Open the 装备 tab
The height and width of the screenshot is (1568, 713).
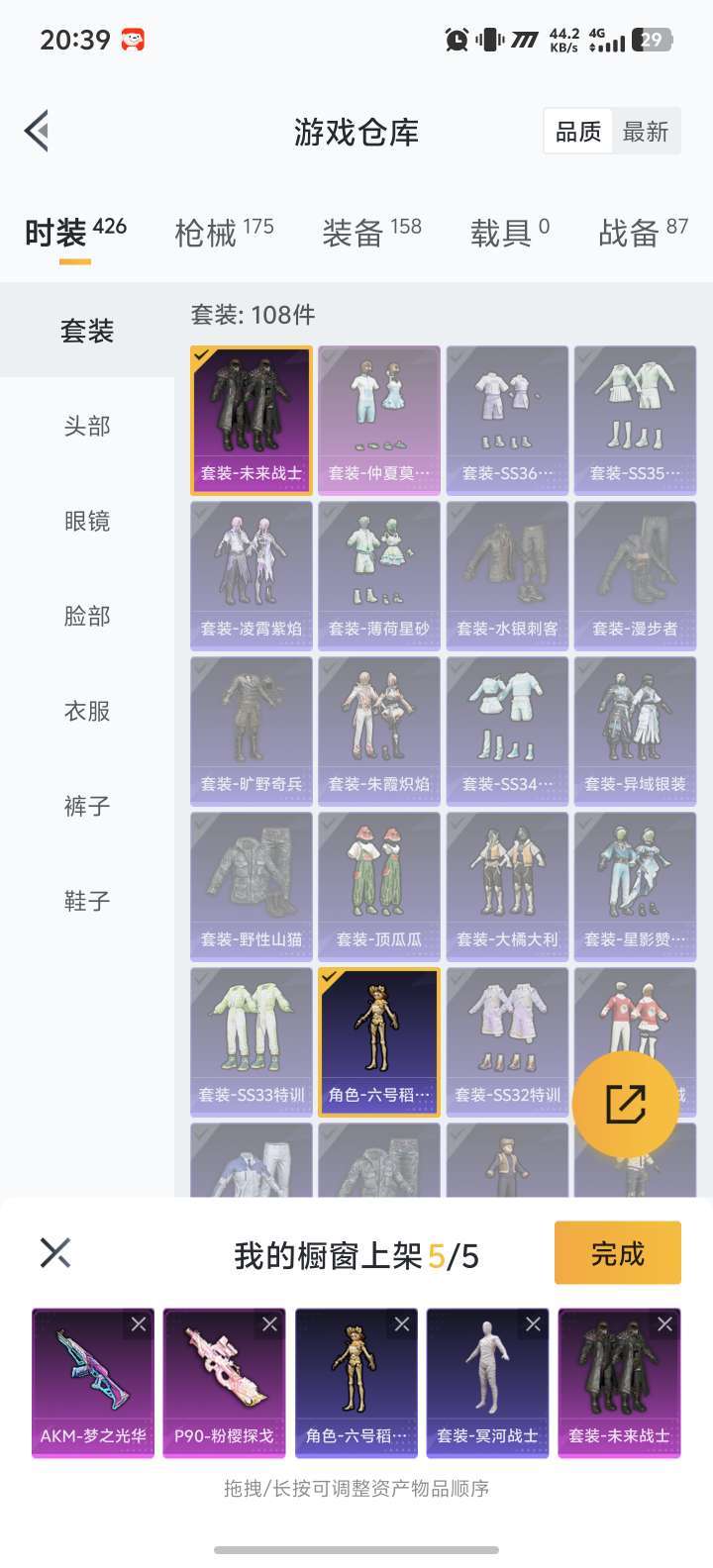pos(371,233)
